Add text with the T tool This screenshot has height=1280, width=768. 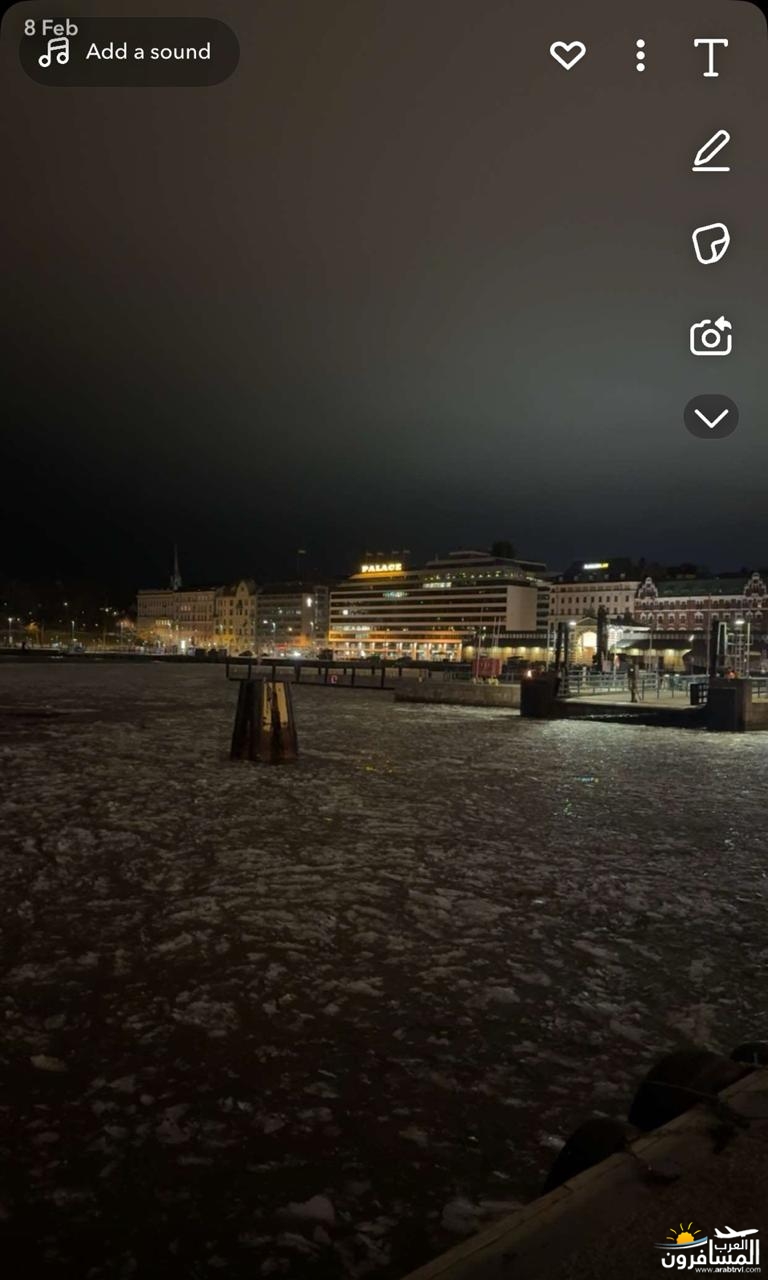click(x=711, y=57)
